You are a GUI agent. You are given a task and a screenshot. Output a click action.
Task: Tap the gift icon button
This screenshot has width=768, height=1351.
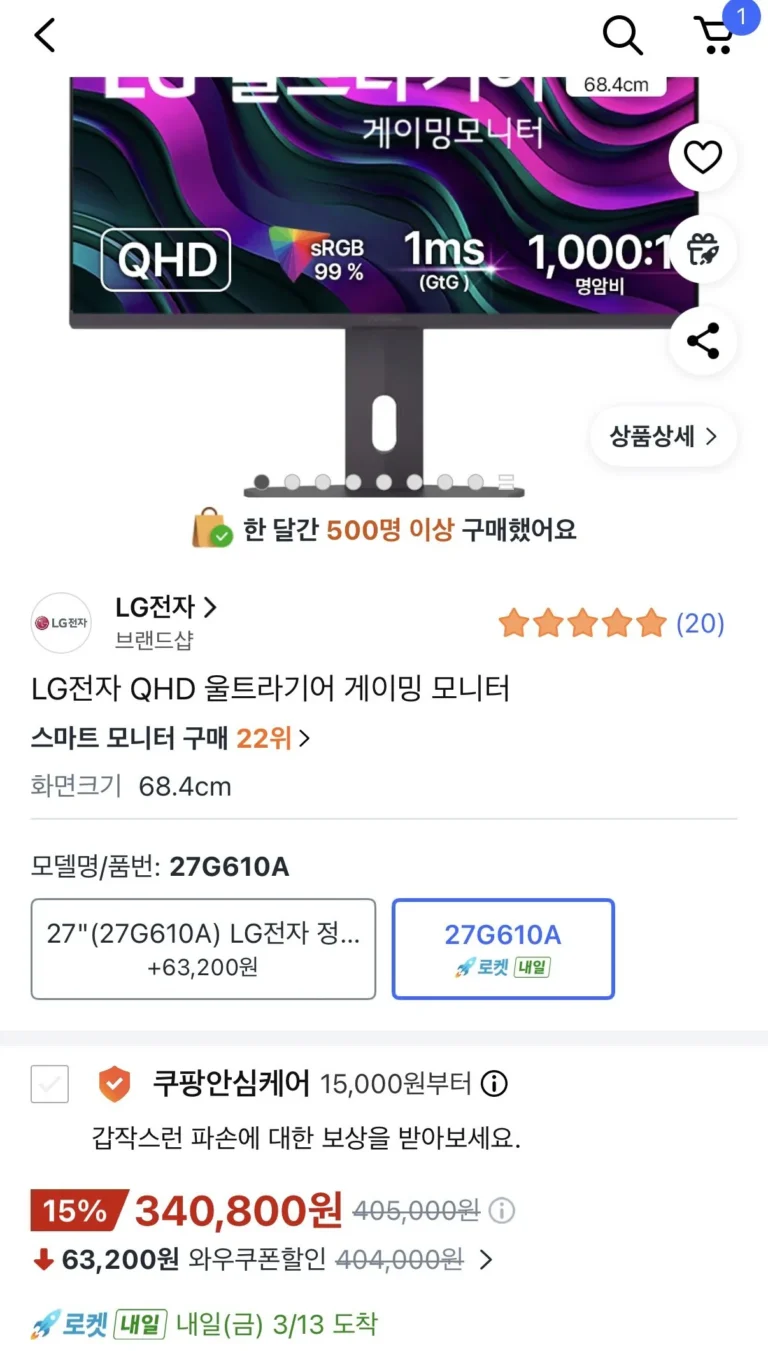tap(703, 249)
